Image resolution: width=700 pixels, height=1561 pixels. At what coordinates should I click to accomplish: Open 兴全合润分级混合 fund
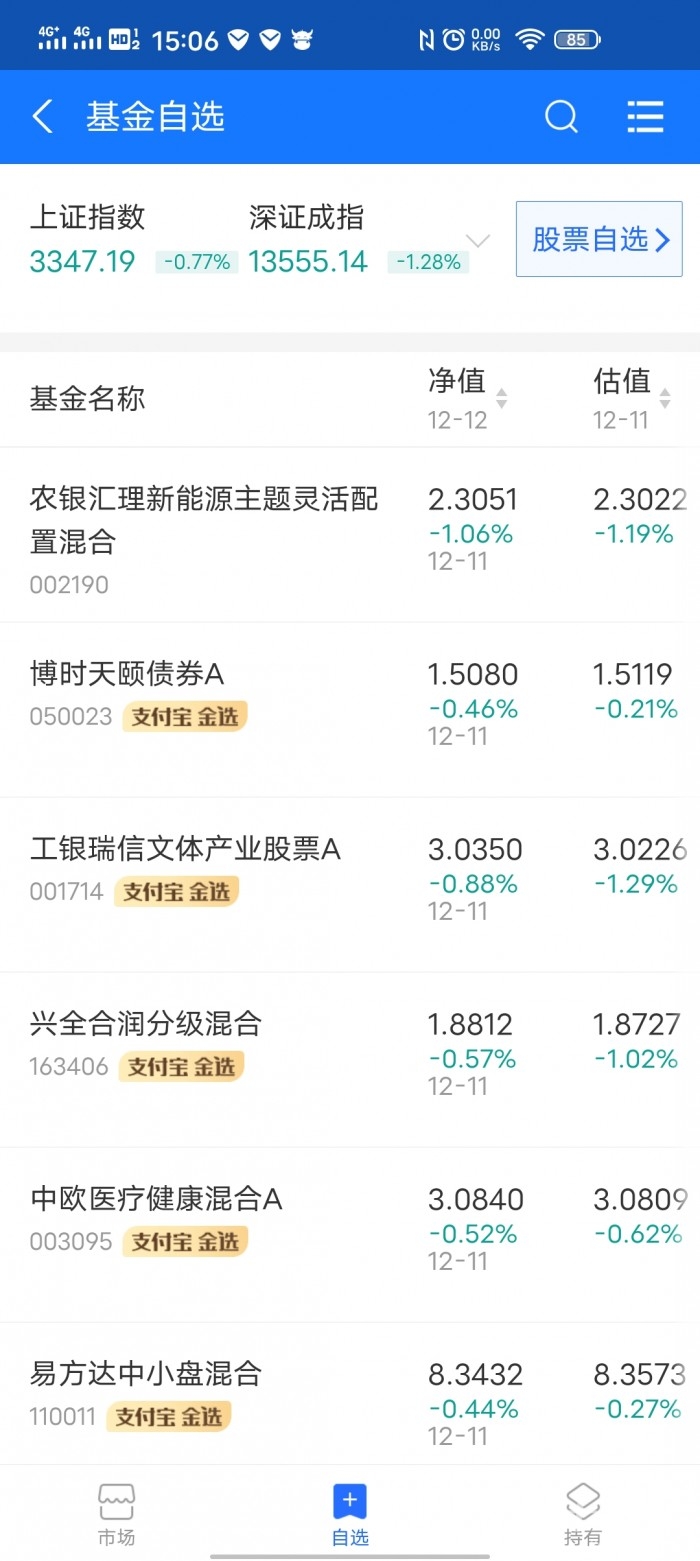tap(146, 1024)
